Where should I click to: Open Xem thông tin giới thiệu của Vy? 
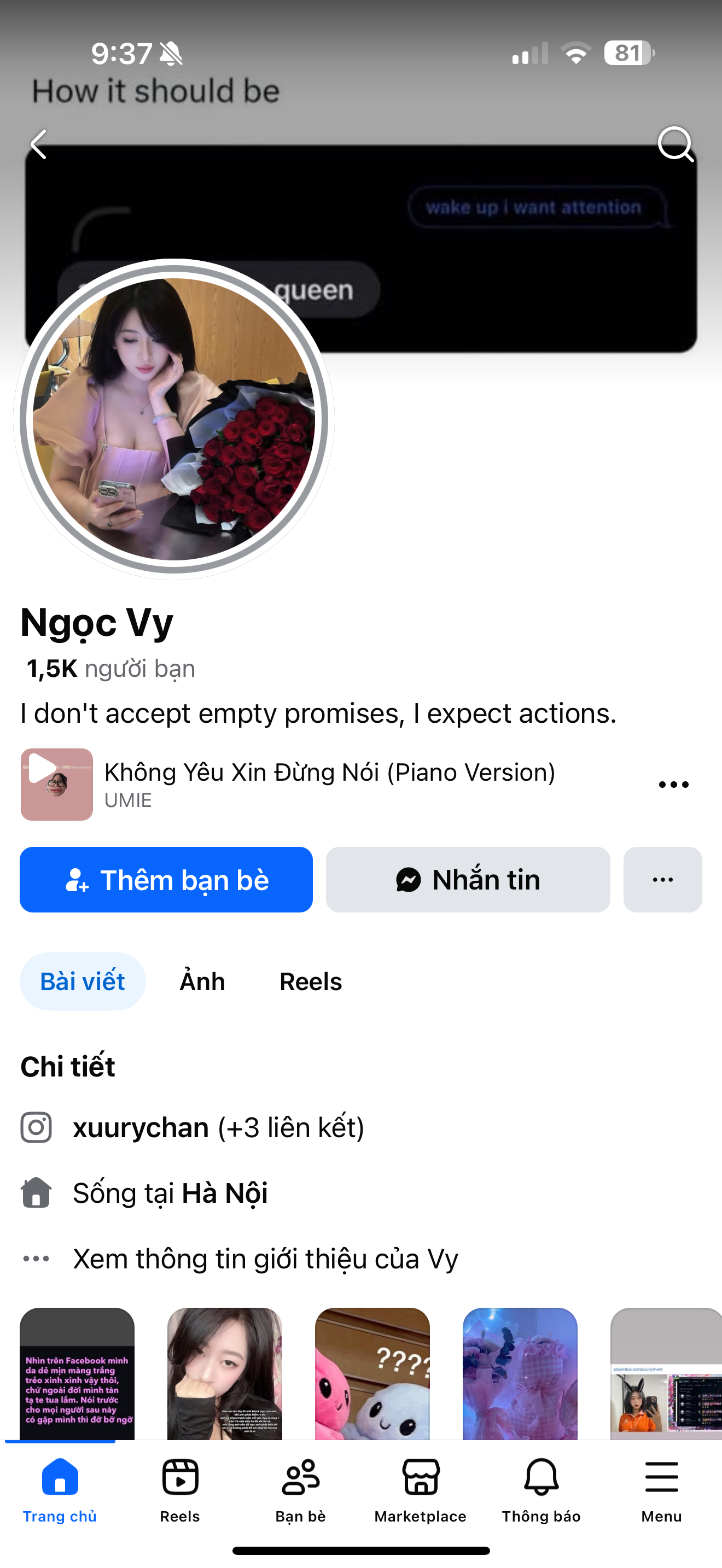point(265,1259)
